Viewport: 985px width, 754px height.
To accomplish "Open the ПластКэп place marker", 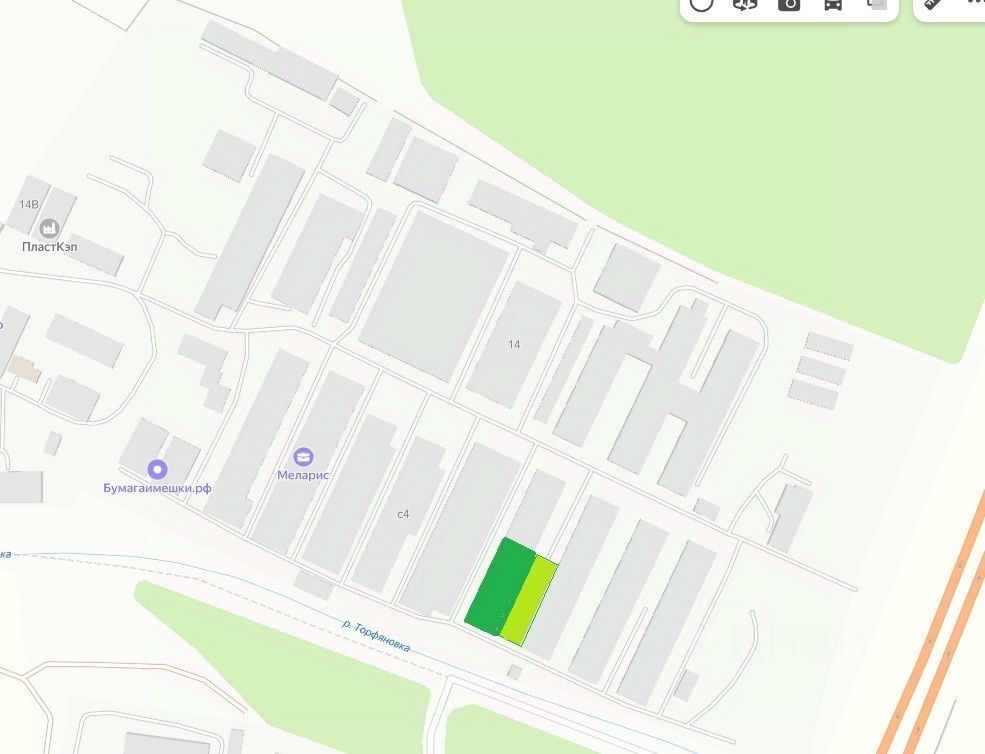I will (50, 229).
